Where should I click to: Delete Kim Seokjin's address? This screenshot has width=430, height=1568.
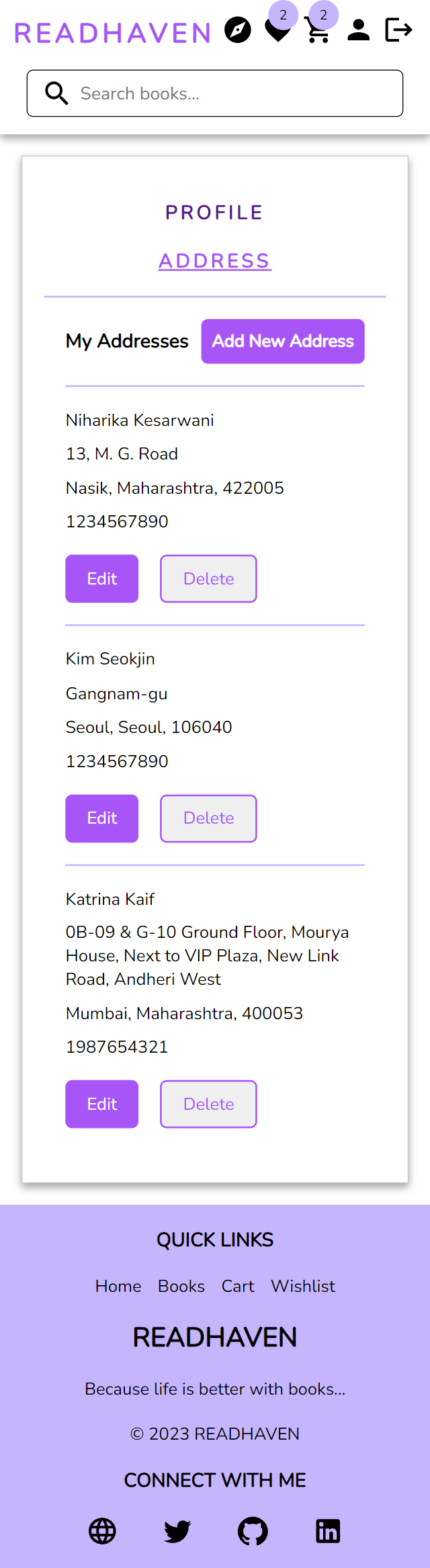[x=208, y=818]
